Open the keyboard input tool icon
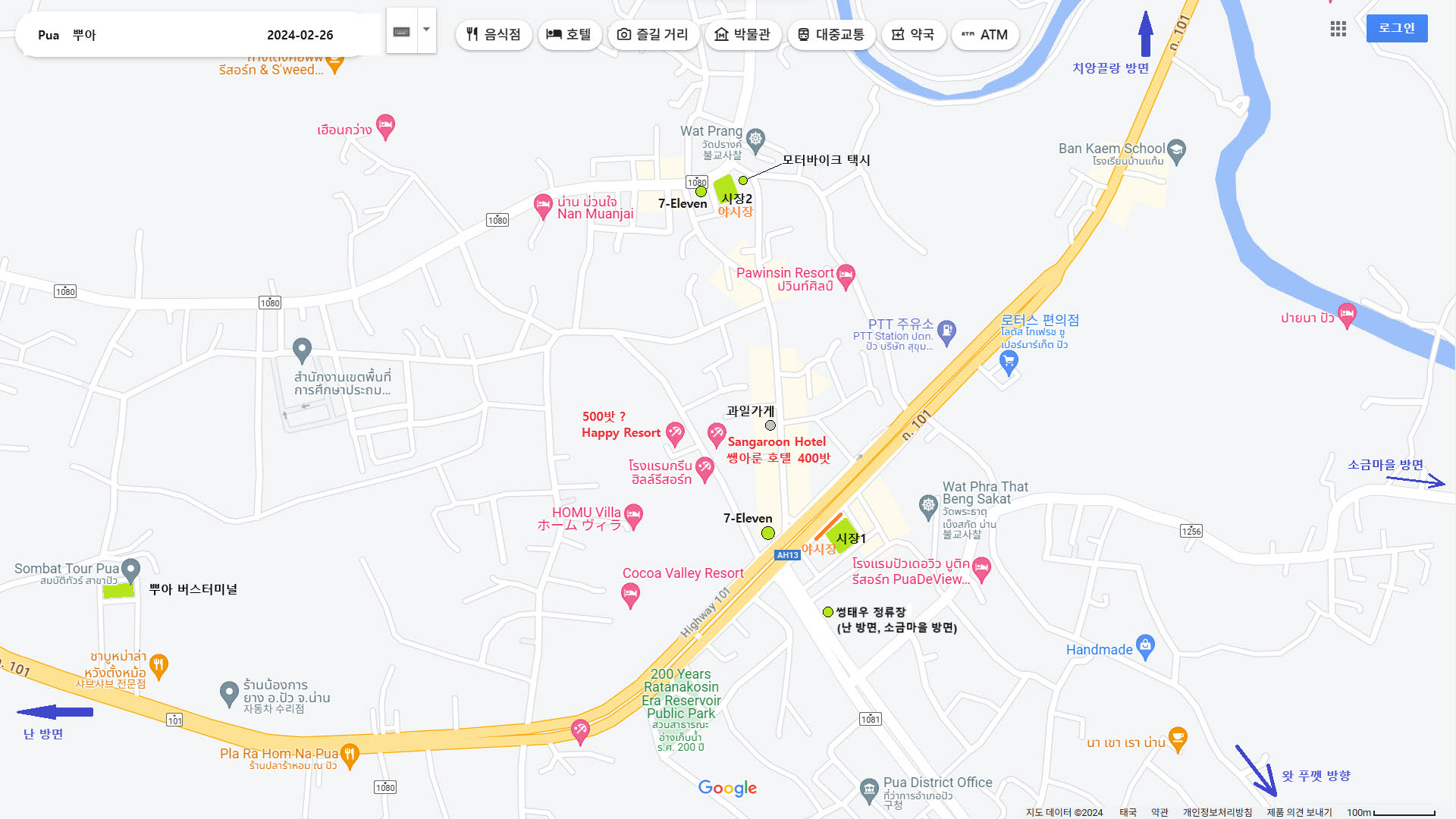 point(402,31)
